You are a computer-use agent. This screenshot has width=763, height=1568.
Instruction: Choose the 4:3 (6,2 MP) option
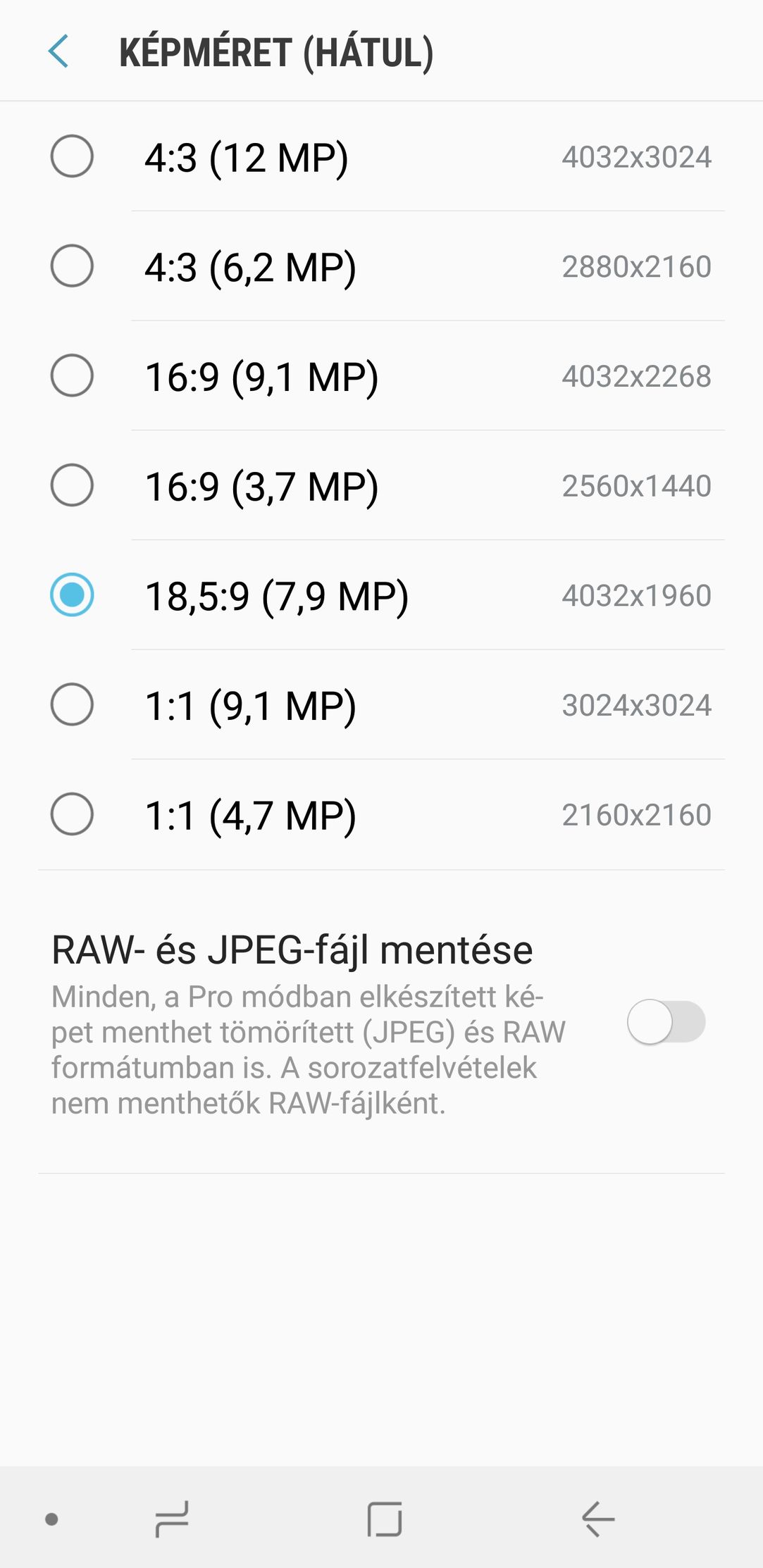(x=381, y=266)
